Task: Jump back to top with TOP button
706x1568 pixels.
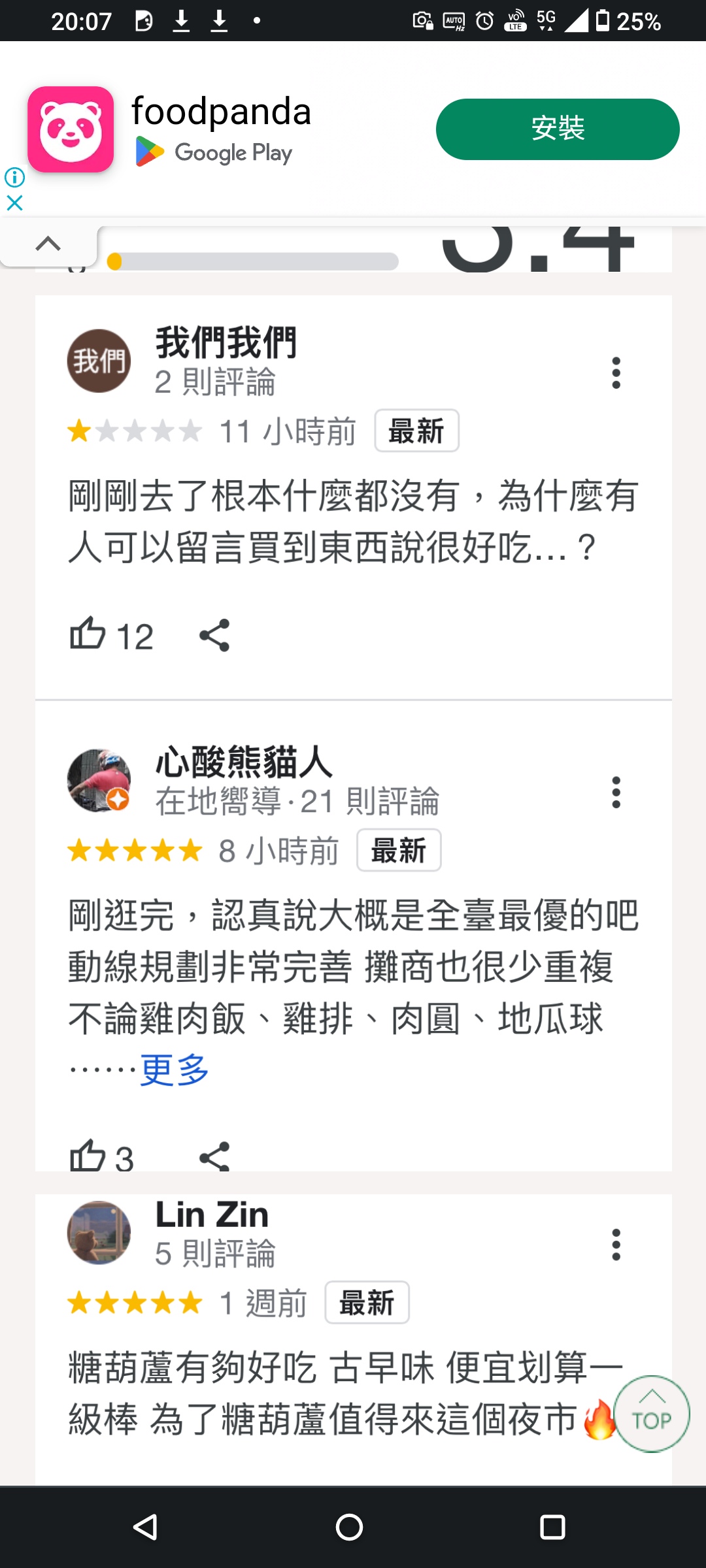Action: pyautogui.click(x=651, y=1414)
